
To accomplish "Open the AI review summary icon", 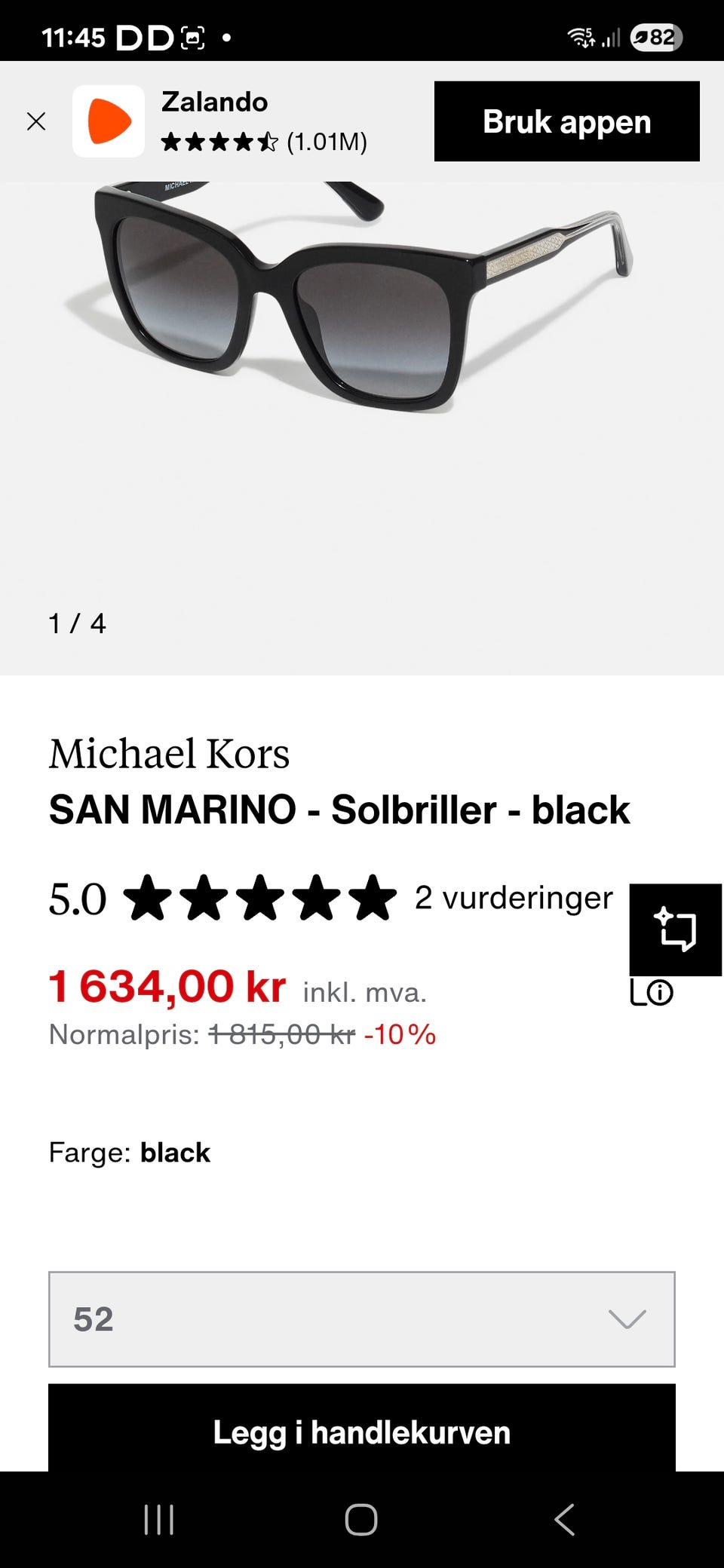I will pyautogui.click(x=675, y=928).
